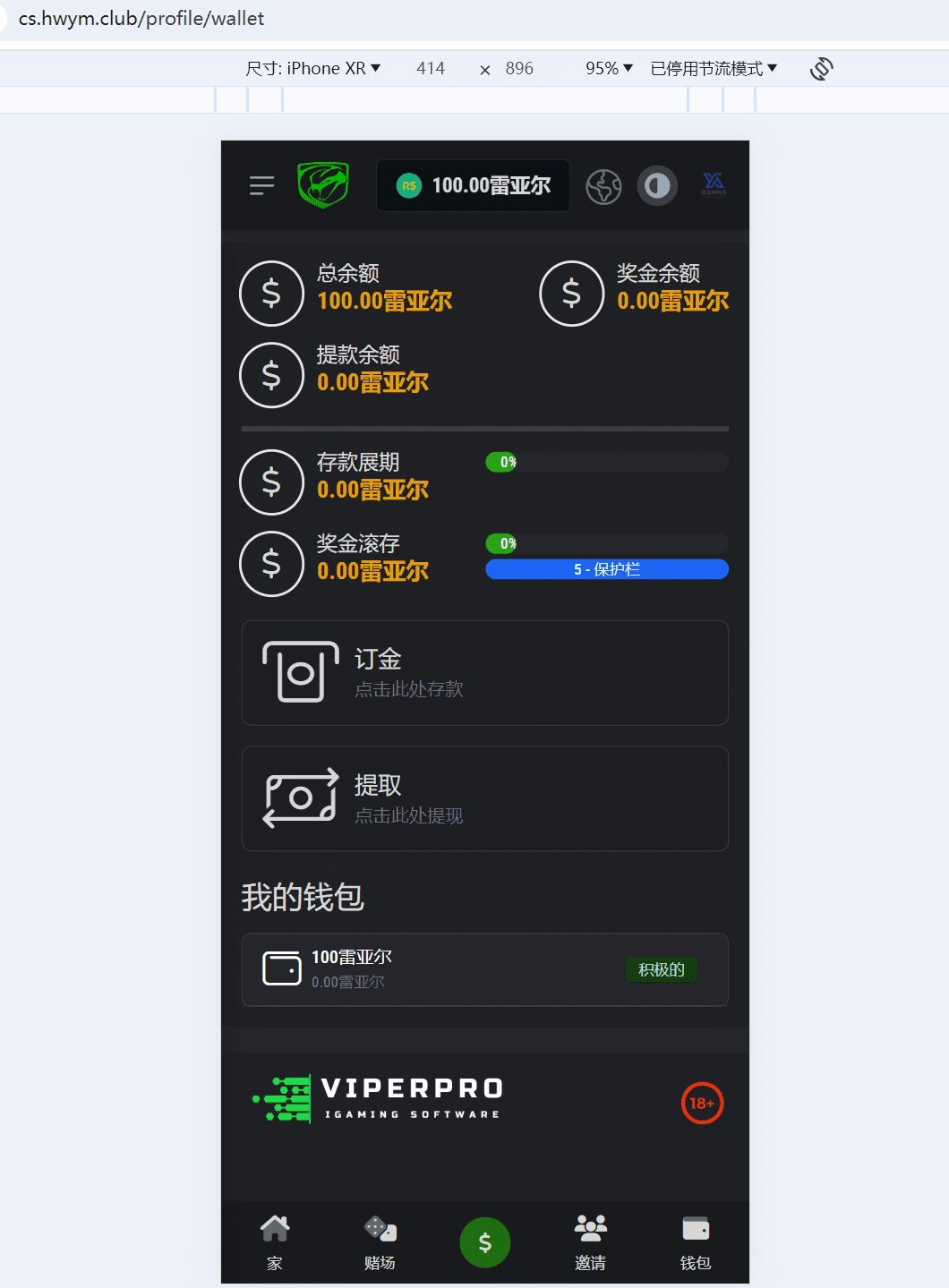The image size is (949, 1288).
Task: Select the 100雷亚尔 wallet row
Action: [484, 969]
